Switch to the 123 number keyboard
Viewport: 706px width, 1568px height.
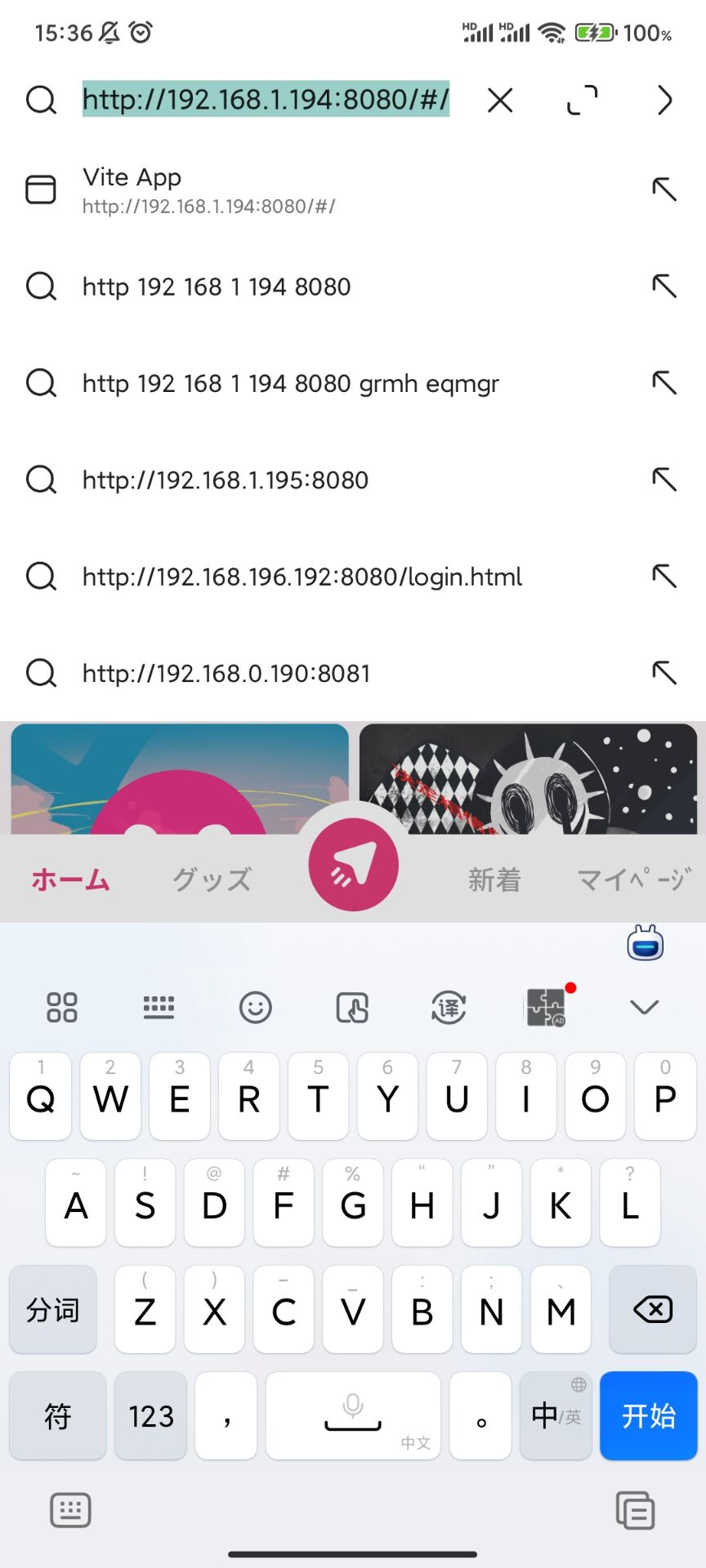(150, 1415)
